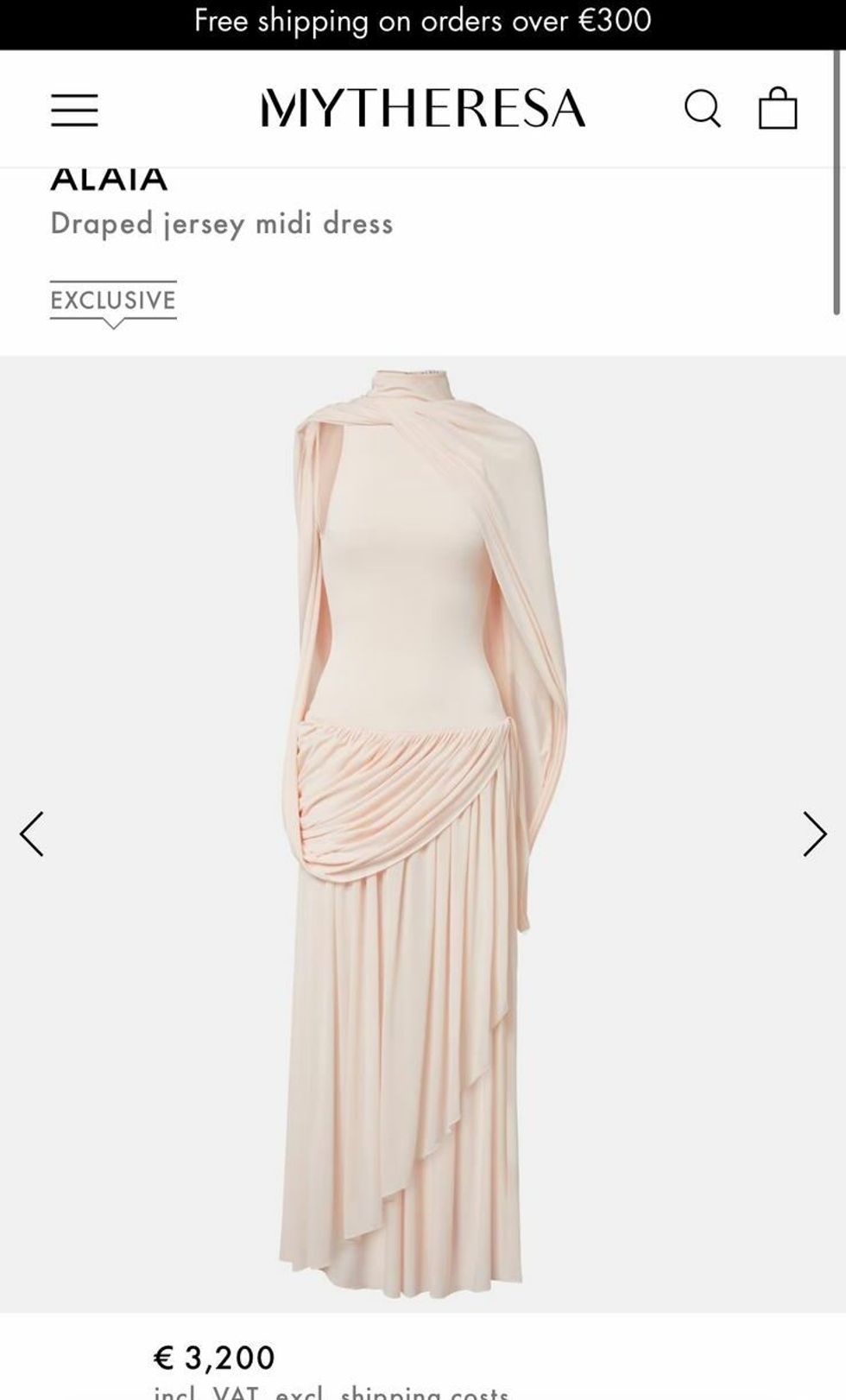Show the next product image
The image size is (846, 1400).
pos(814,833)
